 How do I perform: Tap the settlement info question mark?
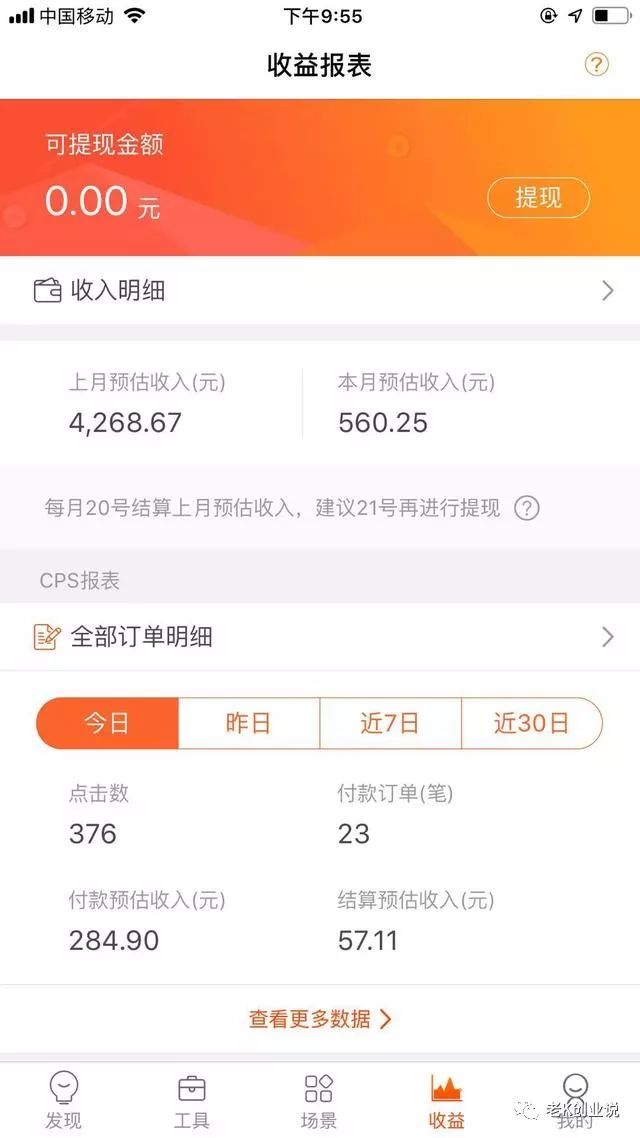pos(527,508)
